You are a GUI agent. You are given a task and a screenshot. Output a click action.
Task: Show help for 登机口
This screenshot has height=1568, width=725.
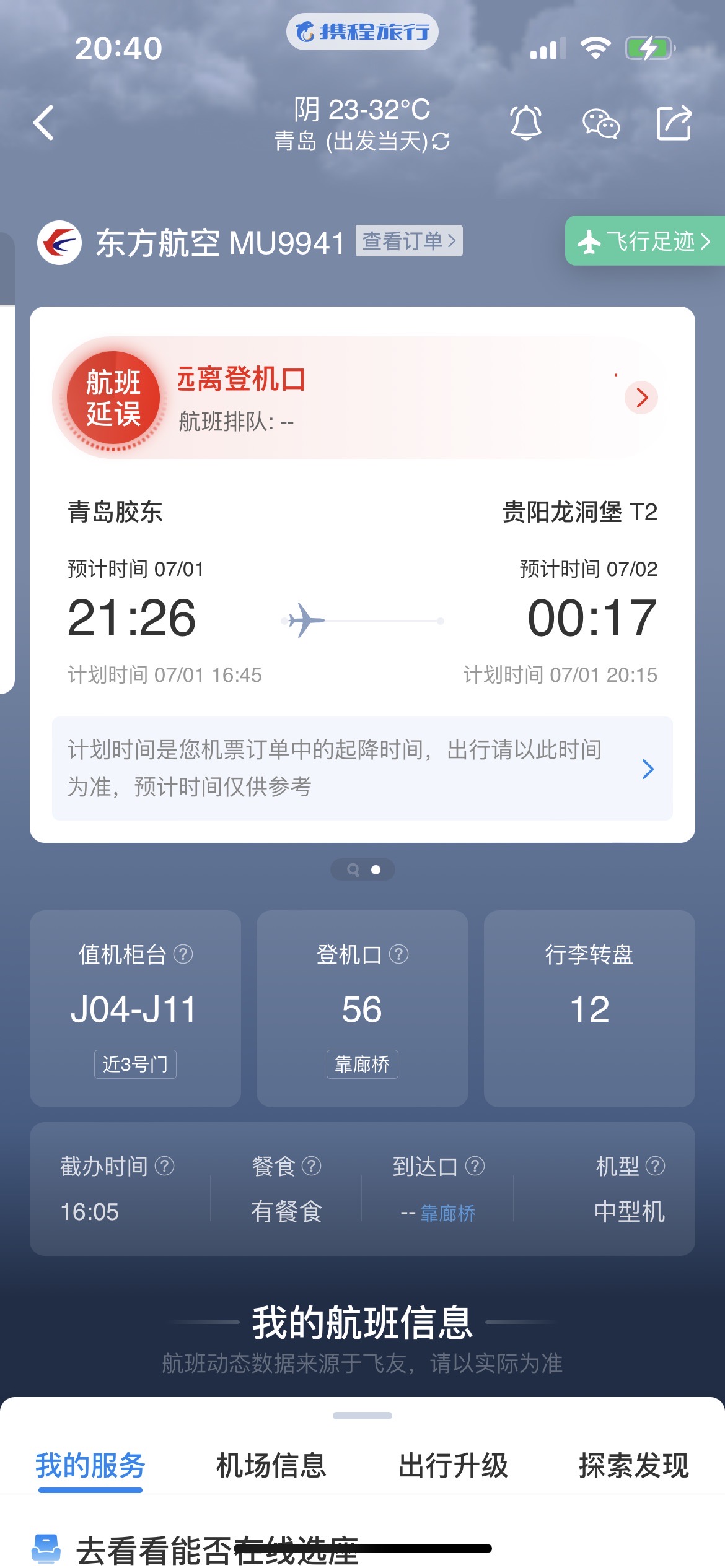pos(398,954)
